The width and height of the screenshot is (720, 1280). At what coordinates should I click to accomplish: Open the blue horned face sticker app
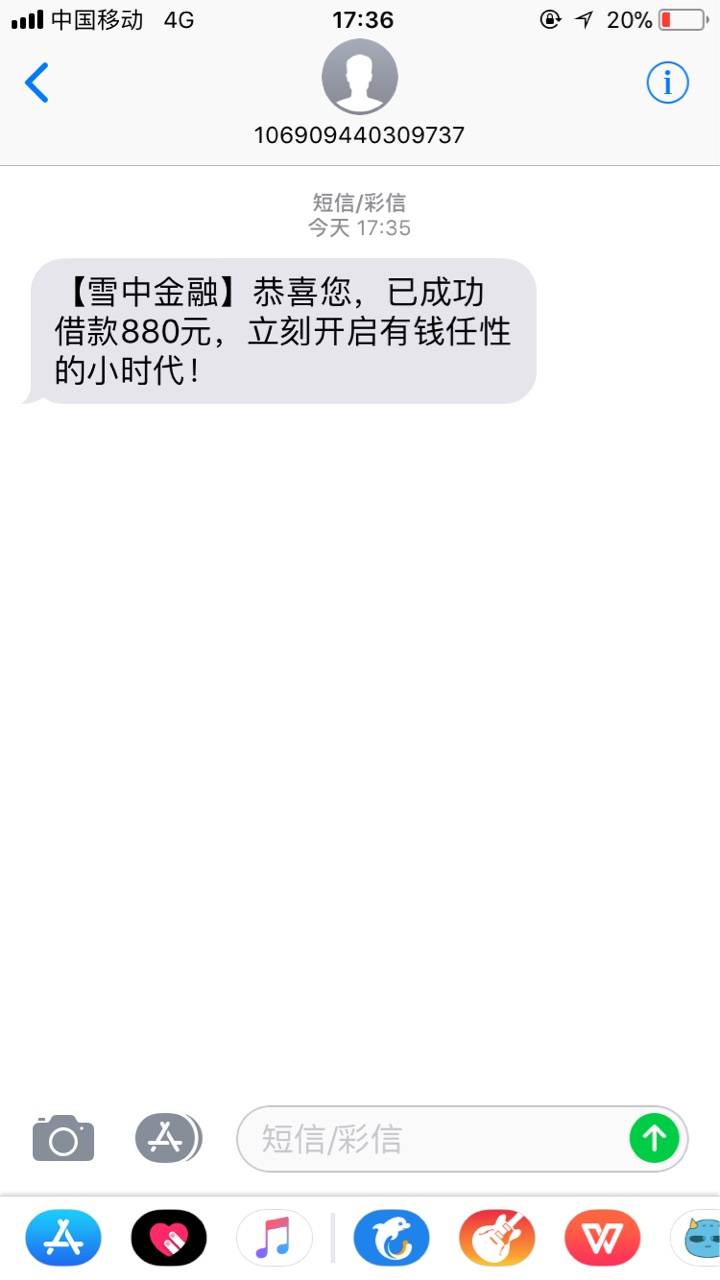coord(698,1238)
